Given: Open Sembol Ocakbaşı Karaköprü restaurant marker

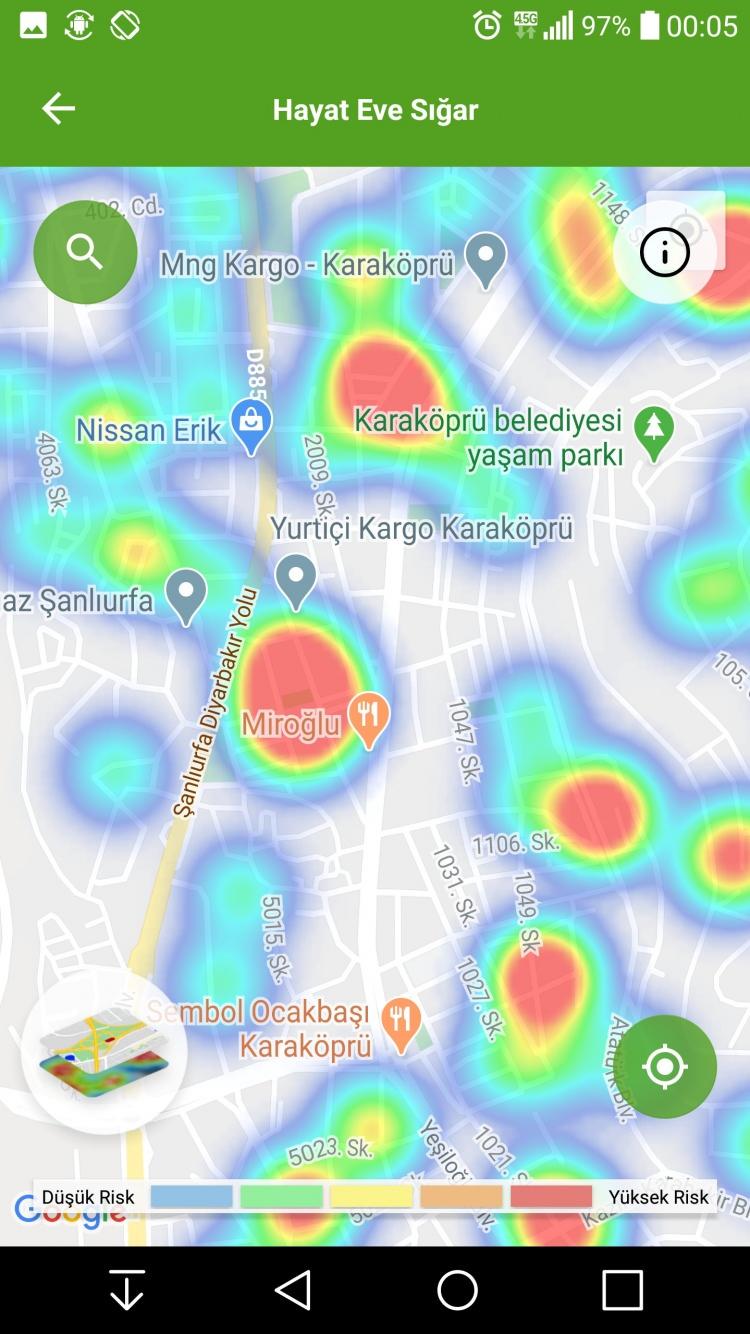Looking at the screenshot, I should click(x=402, y=1023).
